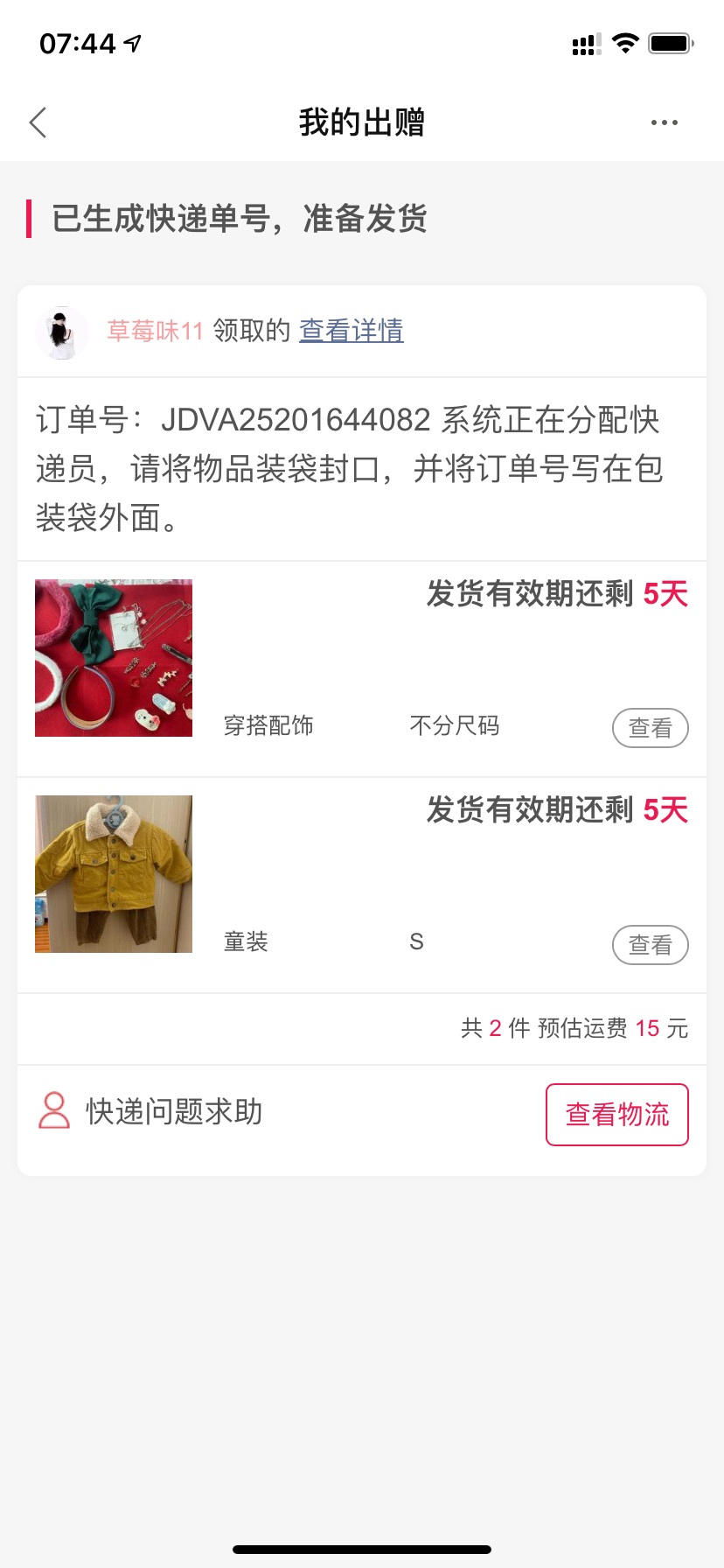Viewport: 724px width, 1568px height.
Task: Open 查看物流 to track shipment
Action: [x=617, y=1114]
